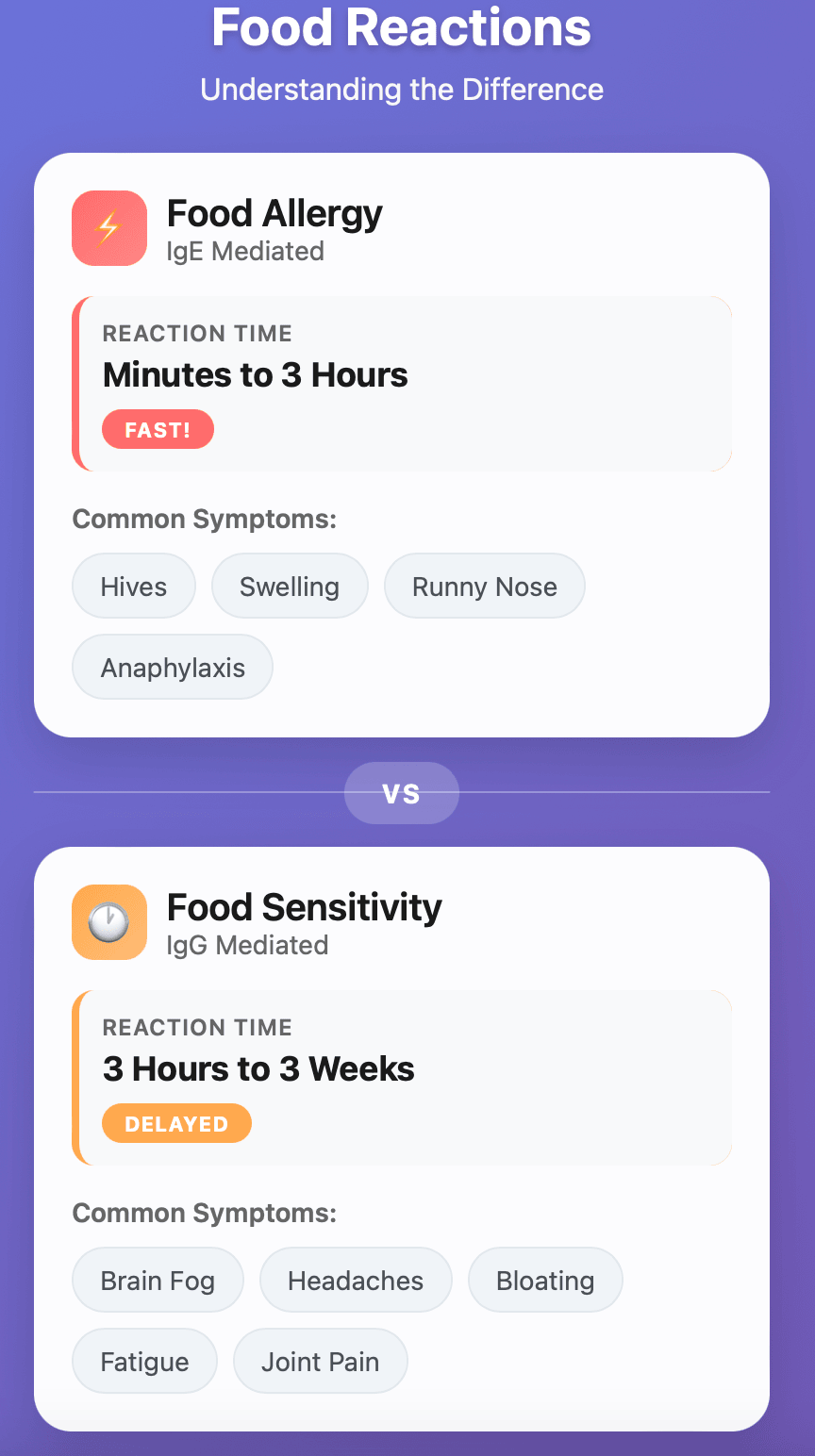Viewport: 815px width, 1456px height.
Task: Expand the Food Allergy reaction time panel
Action: (402, 383)
